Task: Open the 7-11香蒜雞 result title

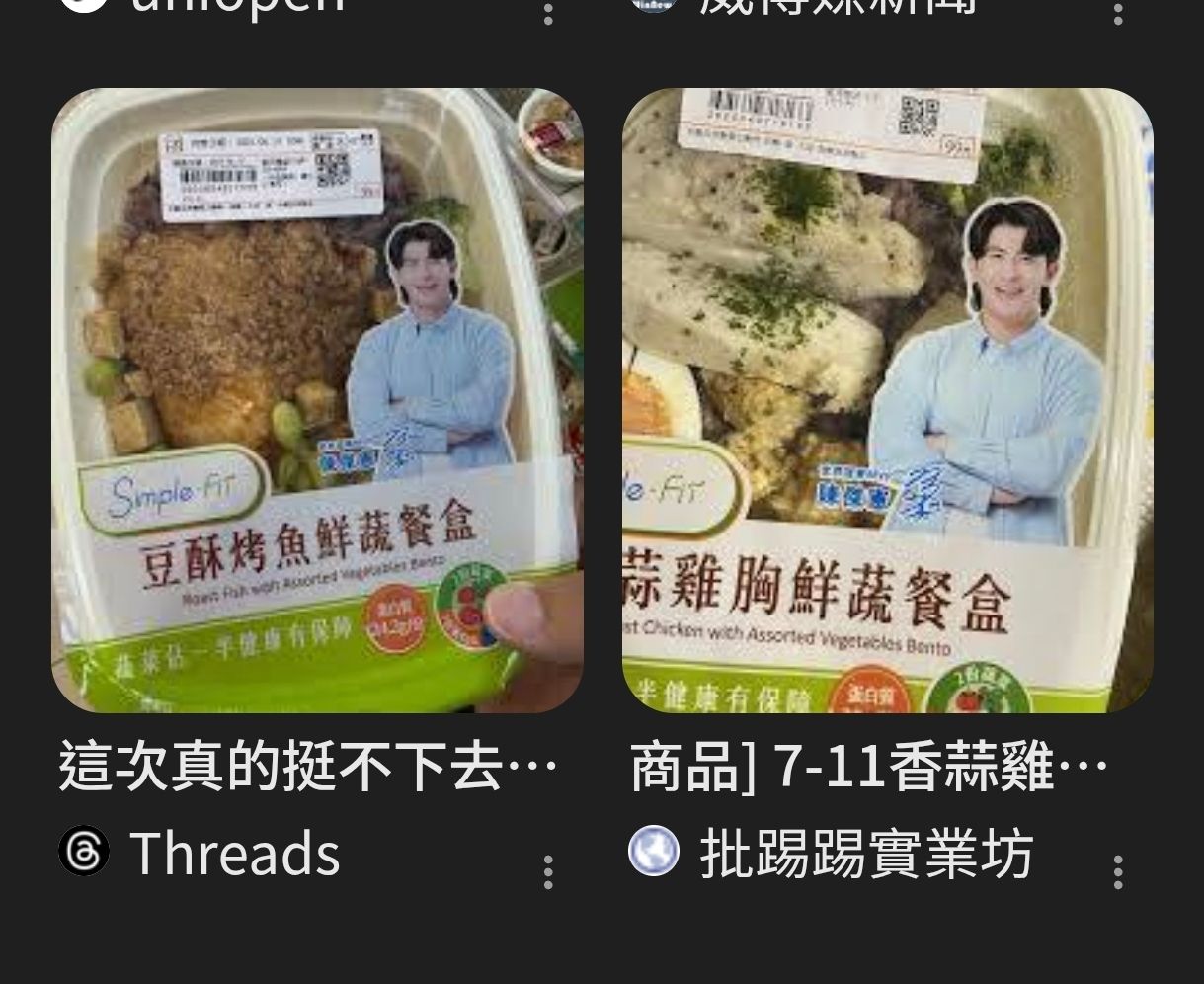Action: point(868,768)
